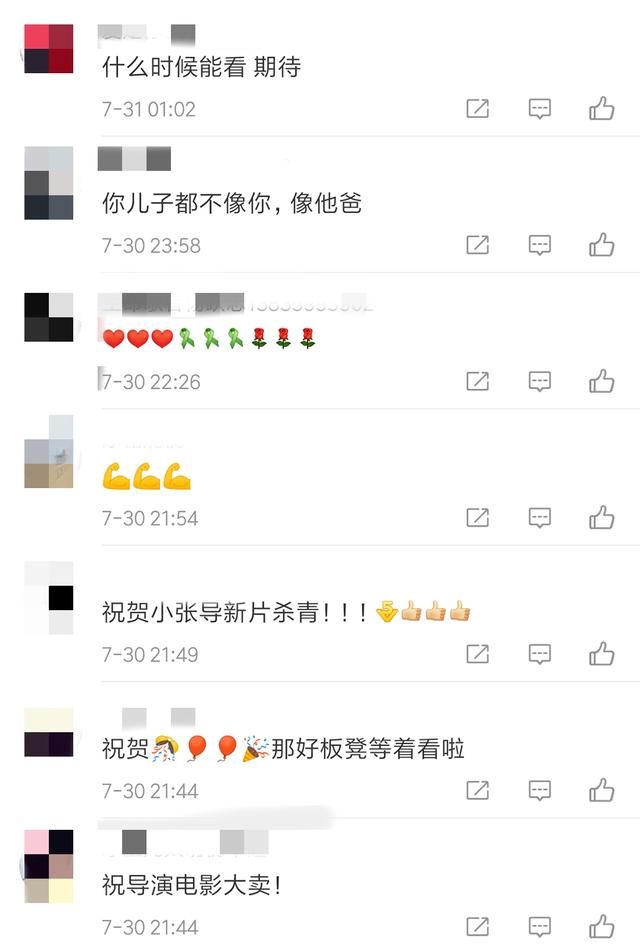Screen dimensions: 640x948
Task: Like the comment '祝导演电影大卖'
Action: click(x=601, y=927)
